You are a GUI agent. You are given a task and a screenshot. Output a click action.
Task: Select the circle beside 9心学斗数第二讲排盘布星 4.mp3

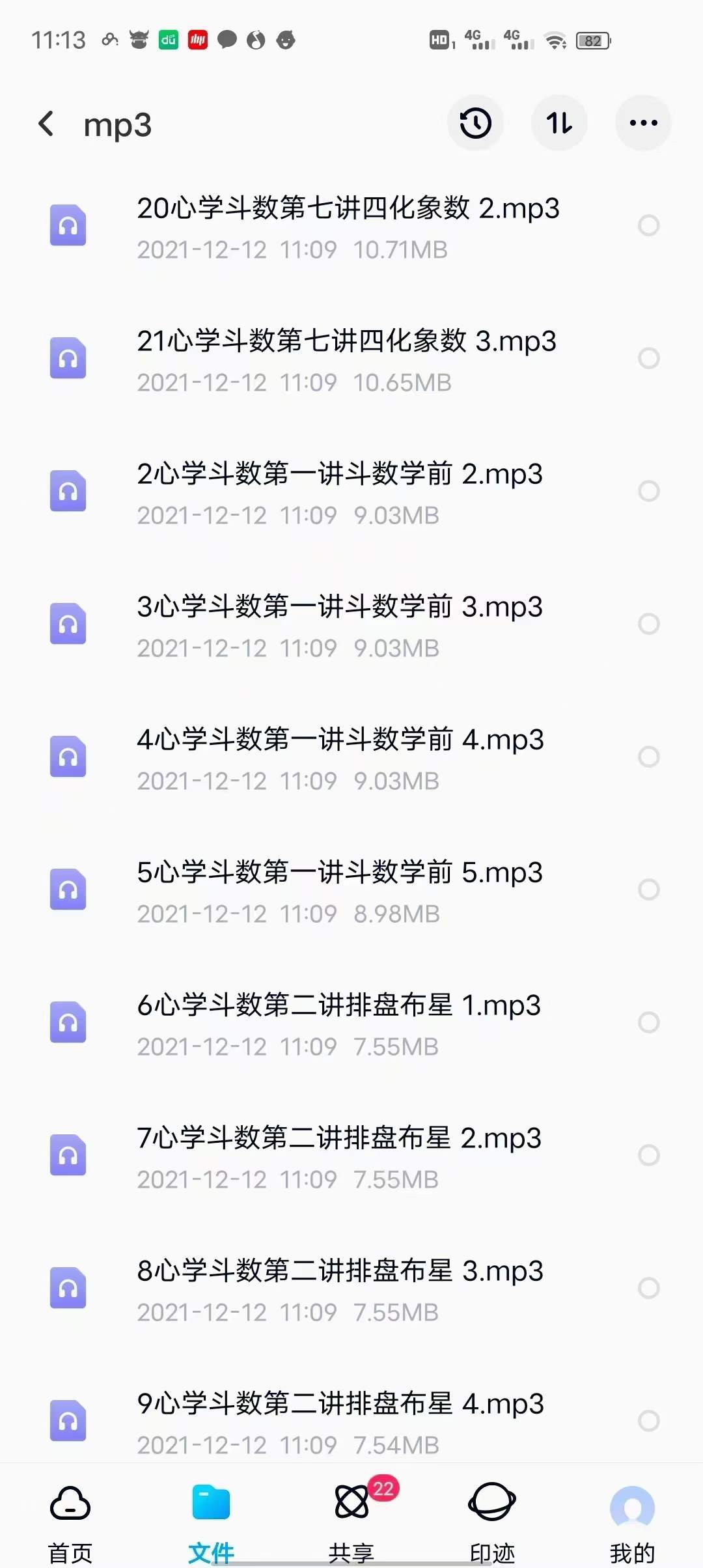648,1420
